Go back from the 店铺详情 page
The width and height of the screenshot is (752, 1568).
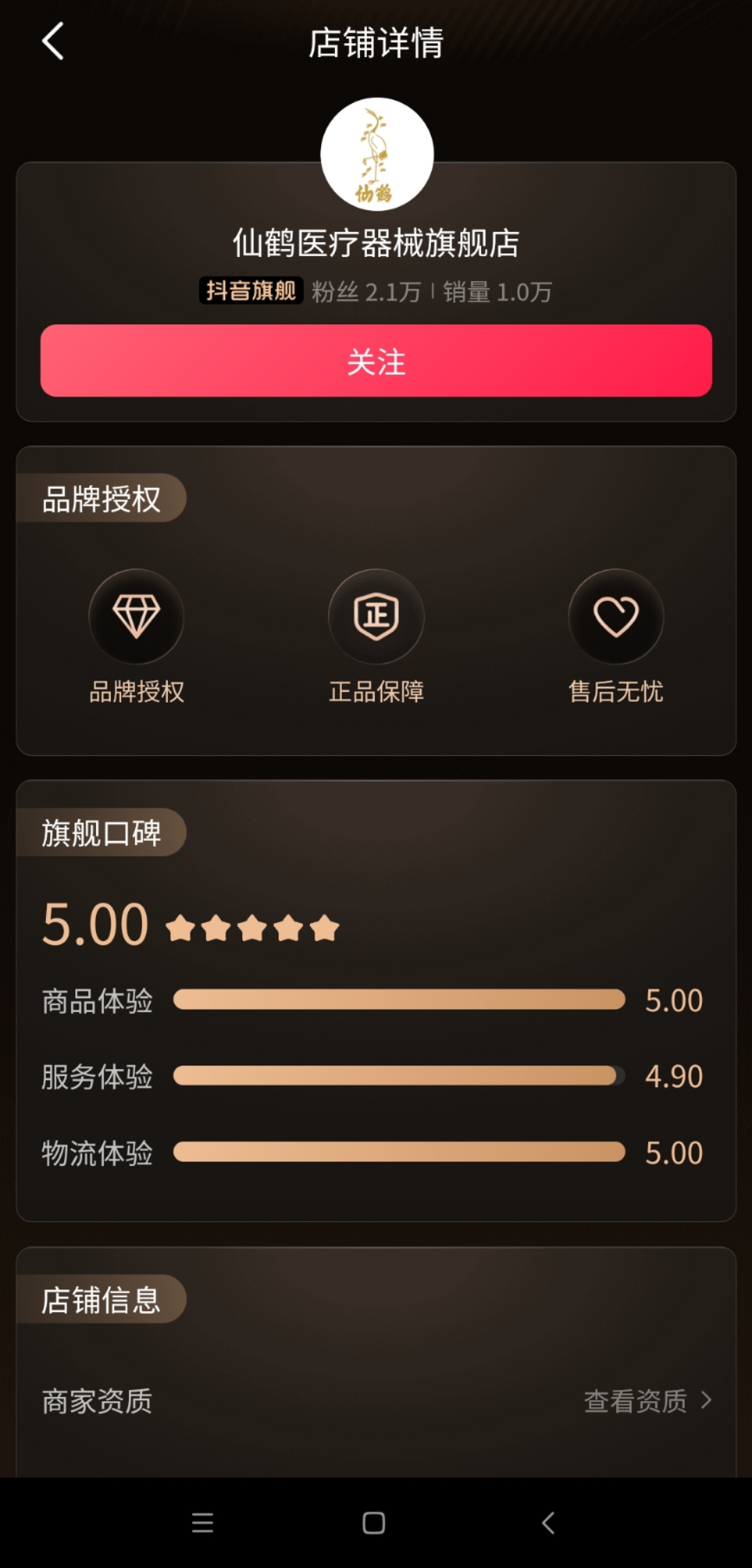pos(53,42)
